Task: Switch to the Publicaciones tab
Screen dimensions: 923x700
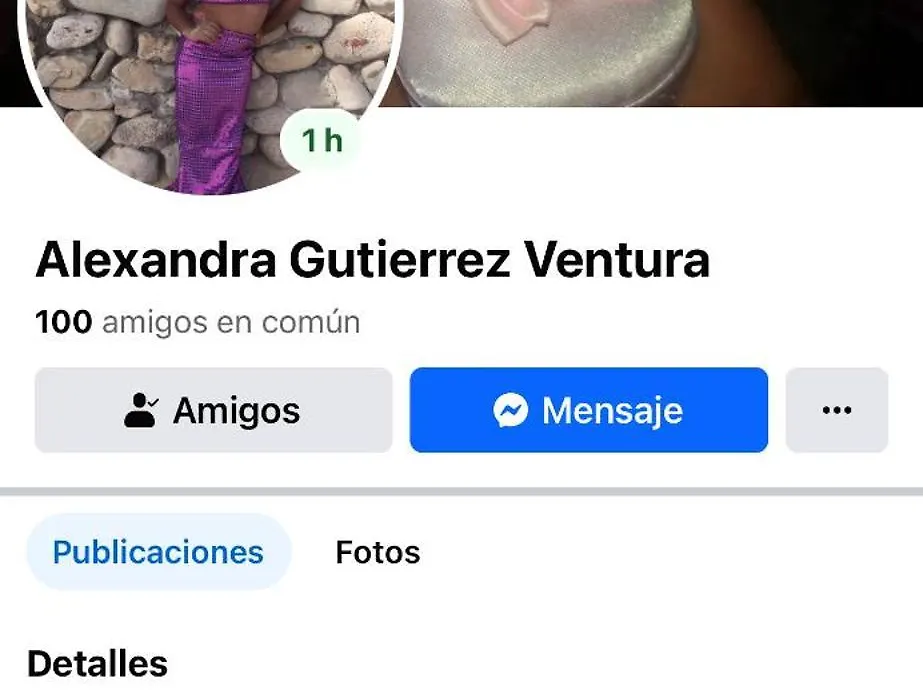Action: pyautogui.click(x=158, y=552)
